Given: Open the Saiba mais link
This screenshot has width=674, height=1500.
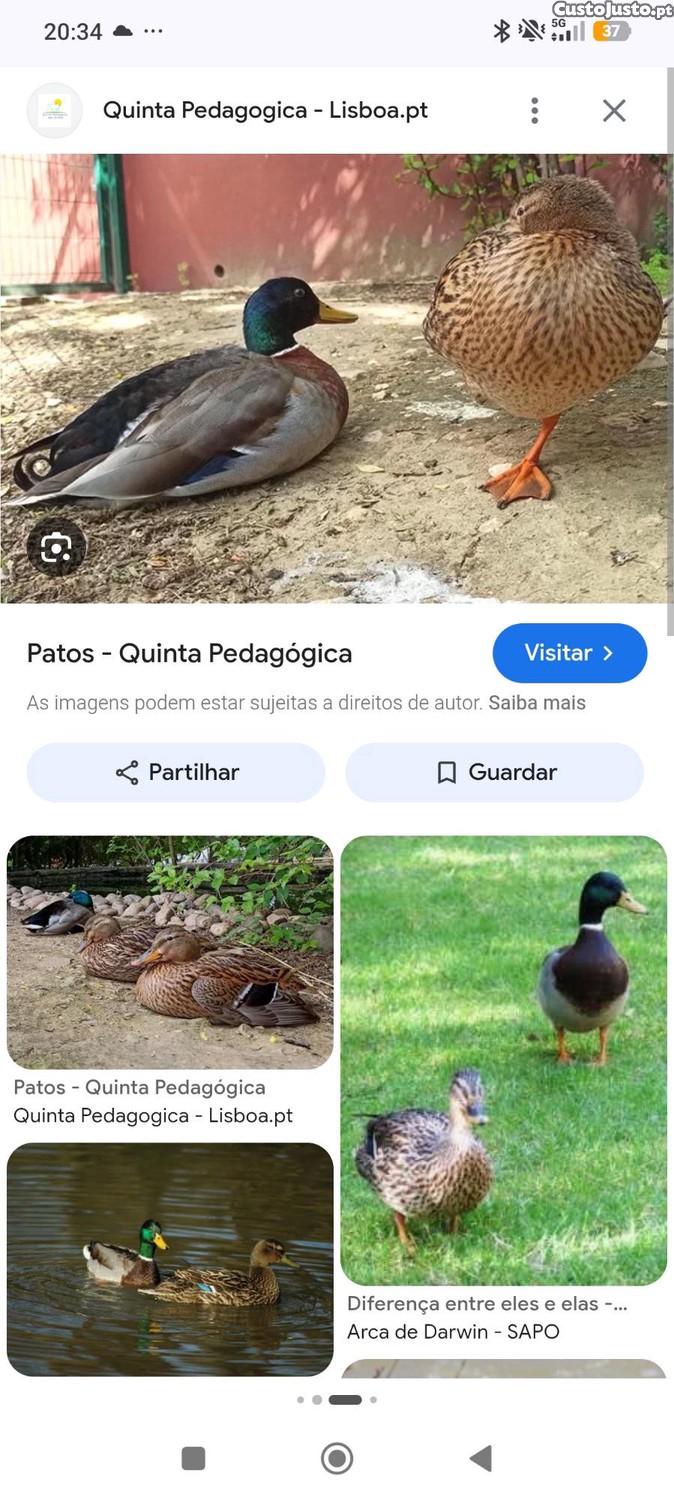Looking at the screenshot, I should click(537, 703).
